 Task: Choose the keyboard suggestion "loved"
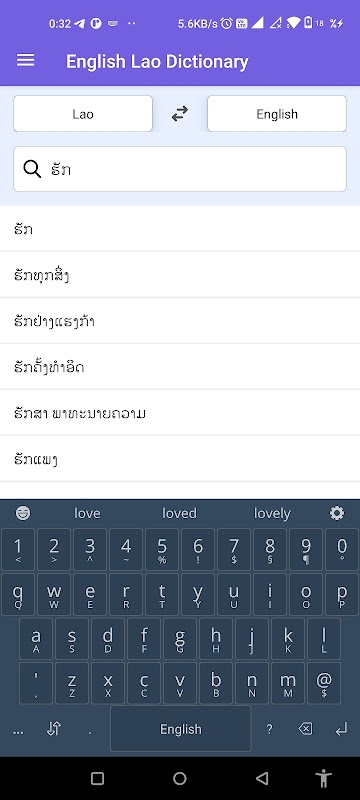pos(179,513)
